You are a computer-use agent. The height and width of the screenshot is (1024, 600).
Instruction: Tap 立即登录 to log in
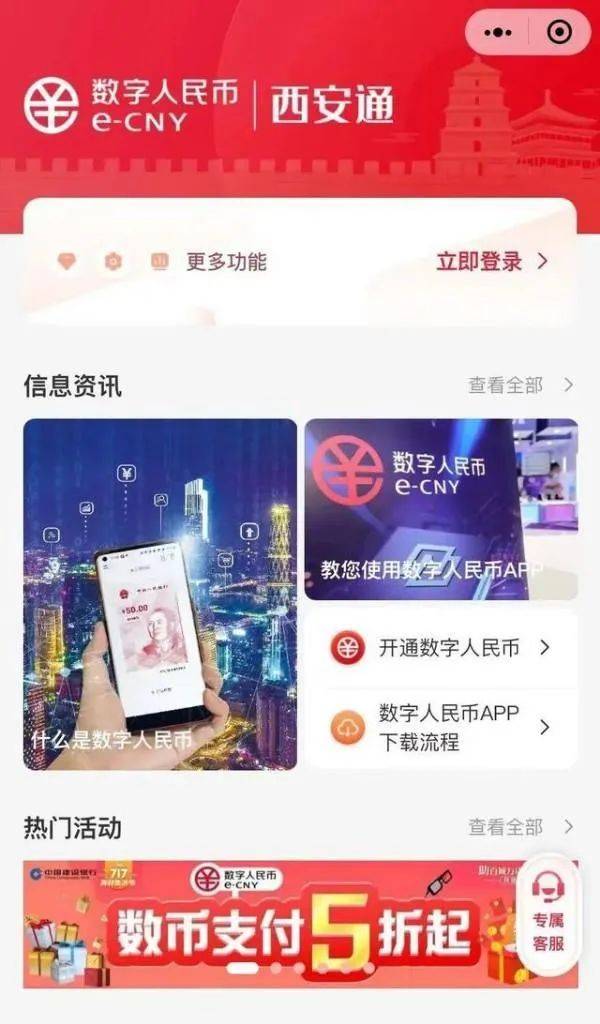(492, 262)
